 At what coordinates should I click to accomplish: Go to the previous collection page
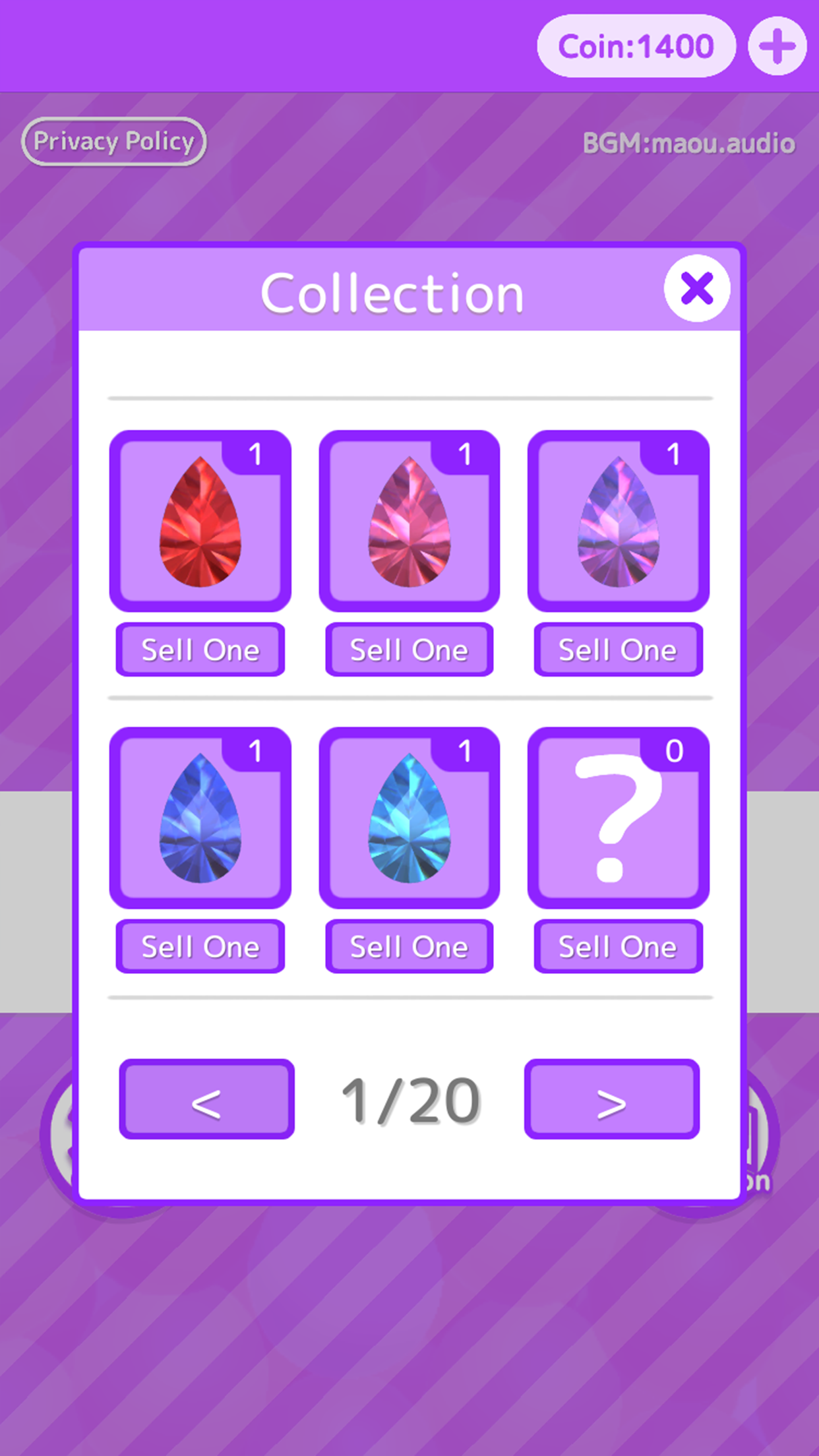point(206,1099)
